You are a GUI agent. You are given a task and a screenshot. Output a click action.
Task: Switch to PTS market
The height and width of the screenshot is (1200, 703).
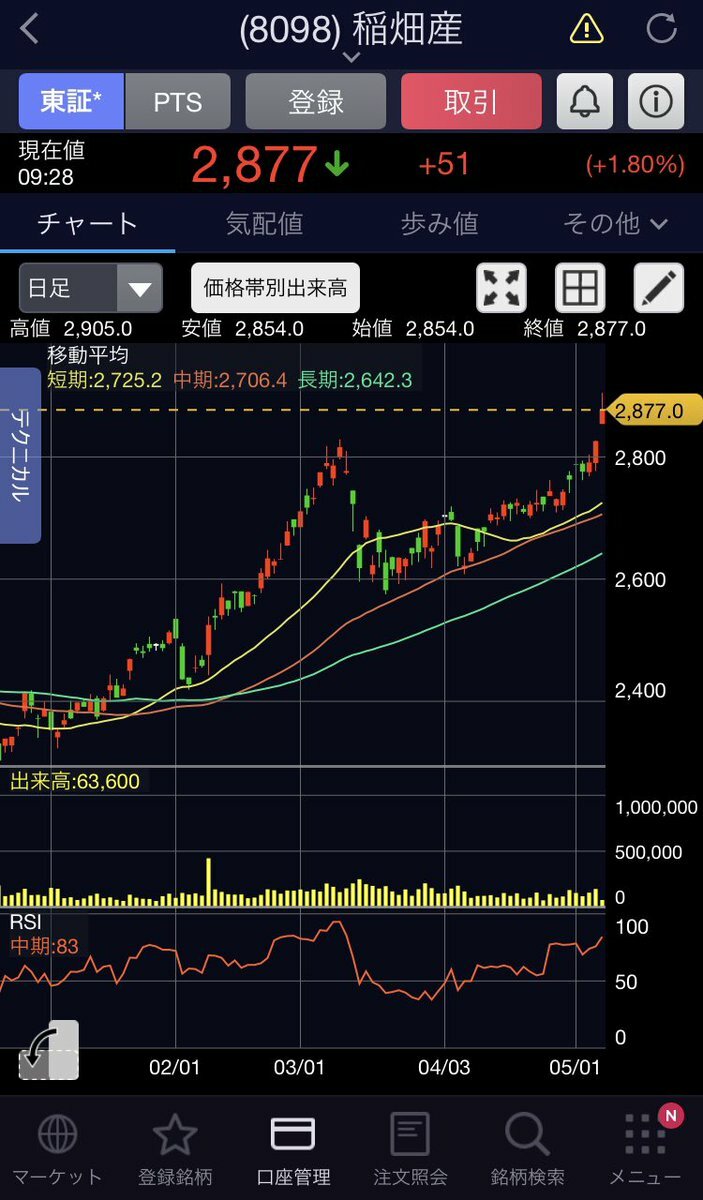[x=177, y=101]
